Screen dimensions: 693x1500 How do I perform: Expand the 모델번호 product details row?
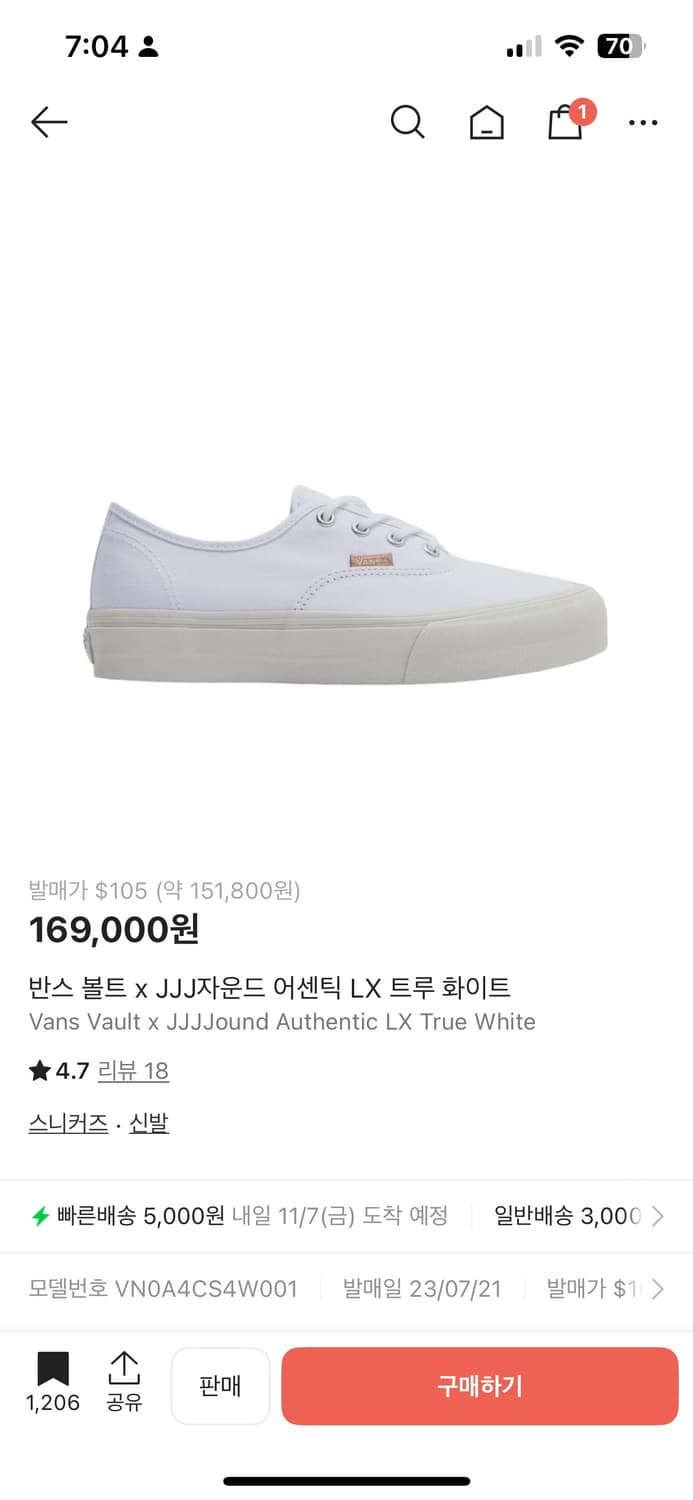pyautogui.click(x=657, y=1289)
